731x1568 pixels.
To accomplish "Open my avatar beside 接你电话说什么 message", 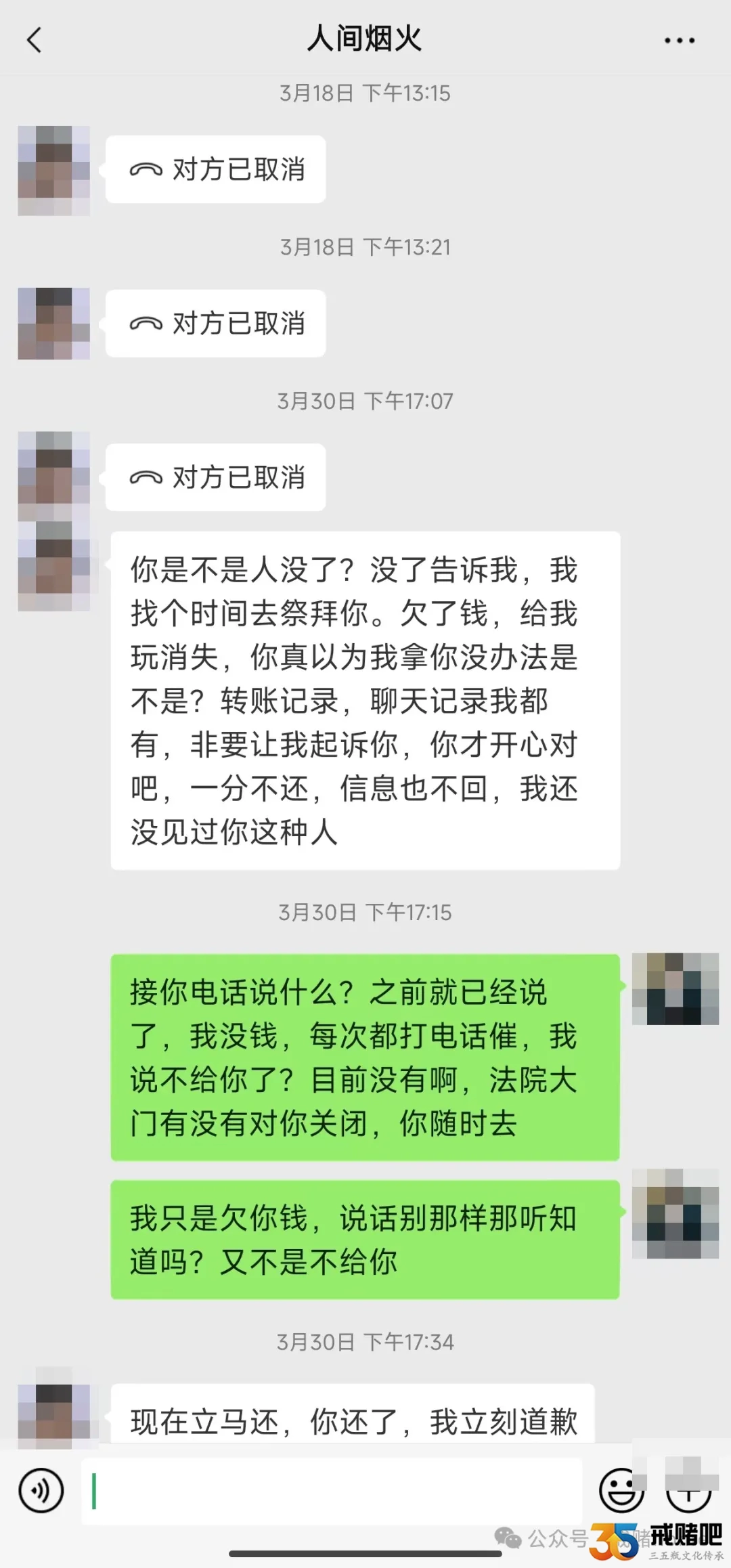I will [675, 988].
